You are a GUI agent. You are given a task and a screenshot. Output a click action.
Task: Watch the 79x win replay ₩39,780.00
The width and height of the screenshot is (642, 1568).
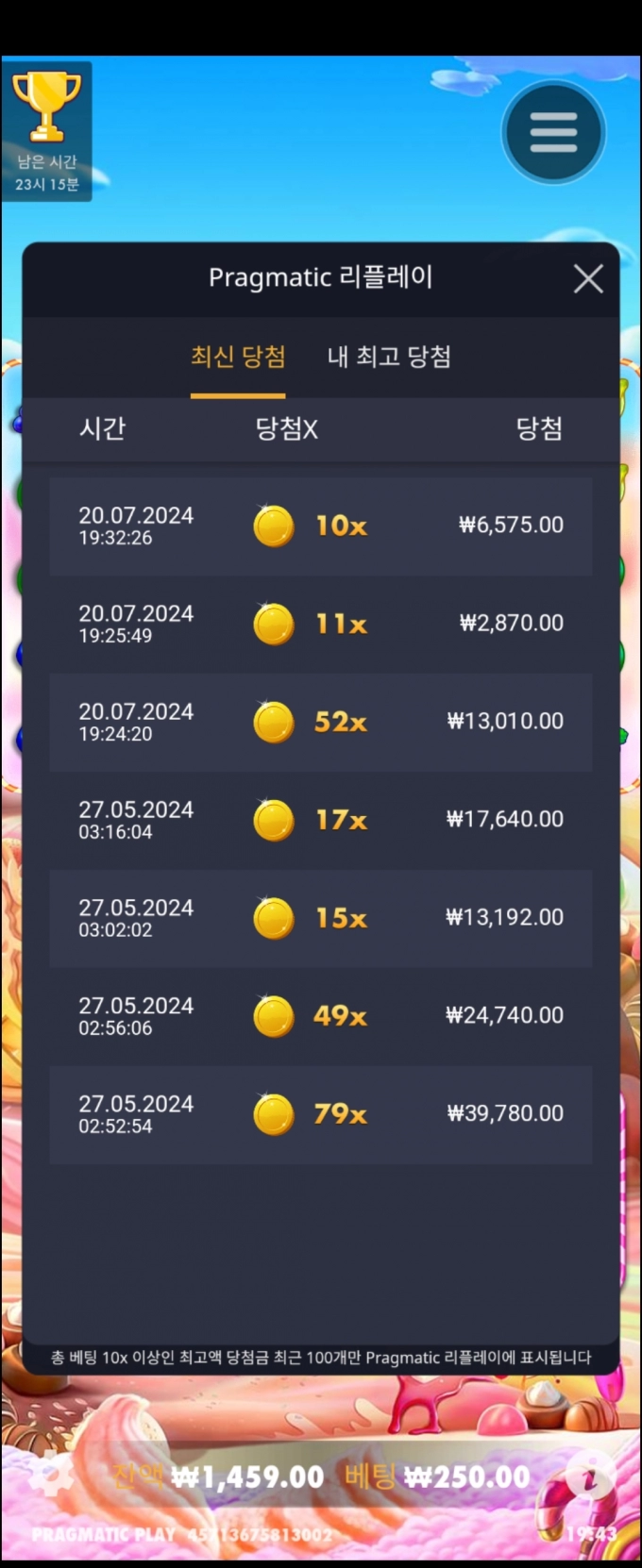point(321,1114)
